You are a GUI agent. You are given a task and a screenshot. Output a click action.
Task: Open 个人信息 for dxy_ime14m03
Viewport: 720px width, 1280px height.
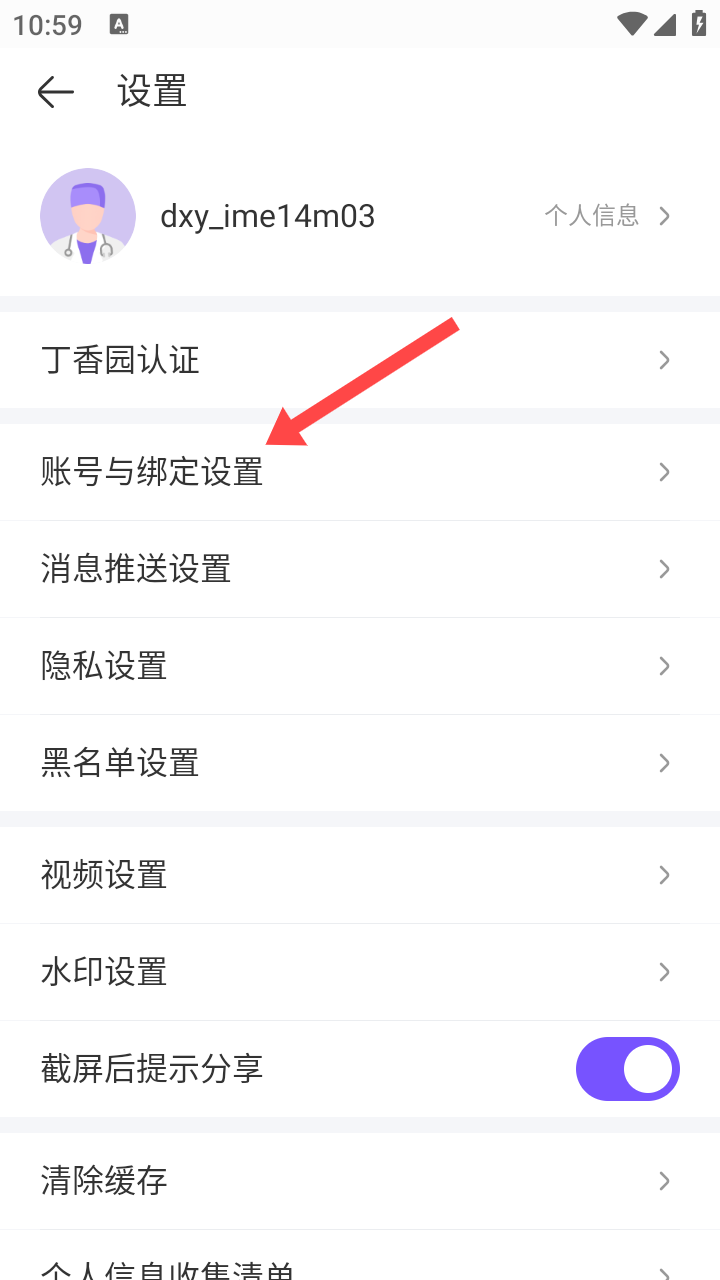pos(360,216)
